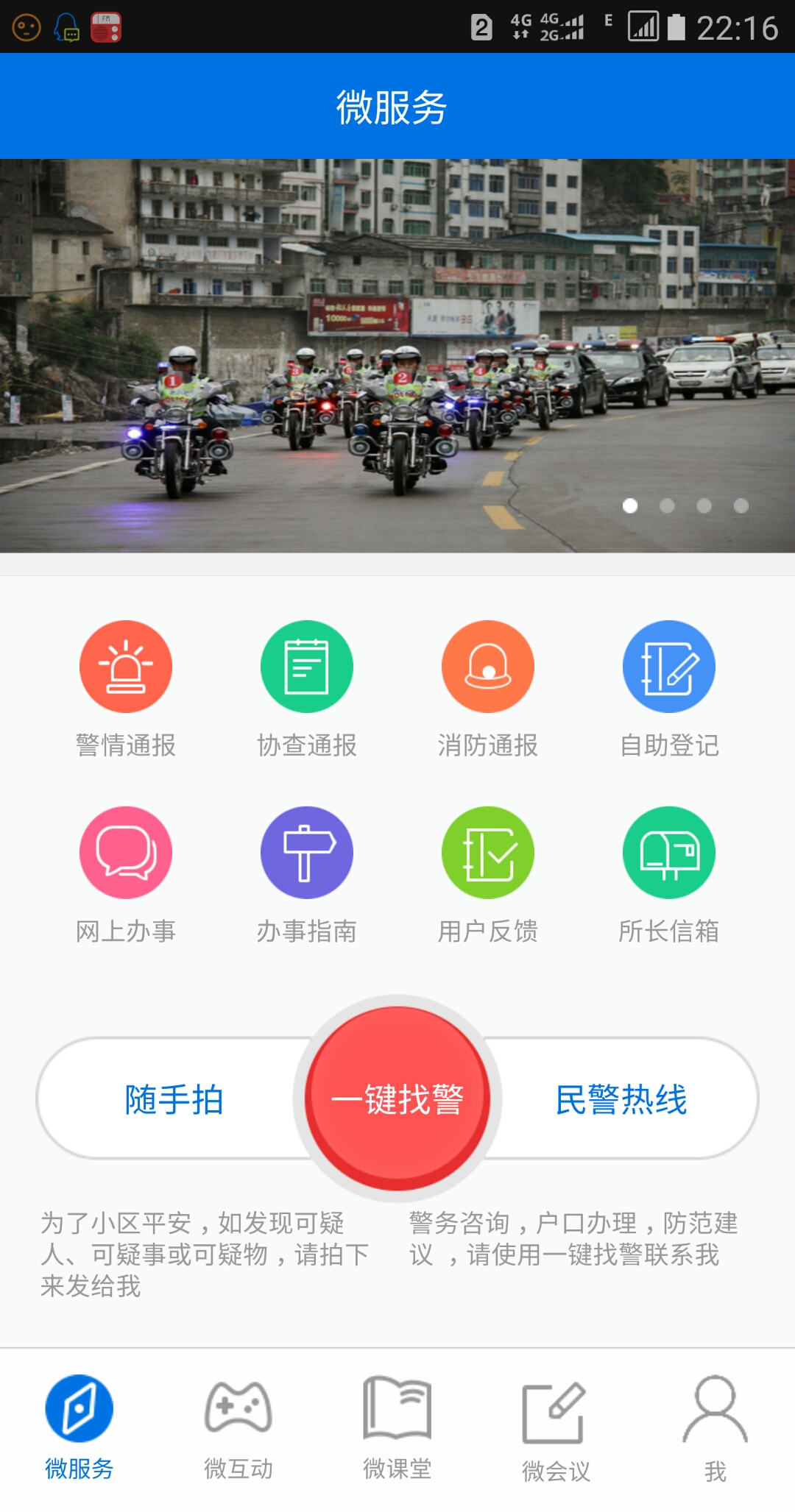Click the 网上办事 chat bubbles icon
This screenshot has width=795, height=1512.
[125, 851]
